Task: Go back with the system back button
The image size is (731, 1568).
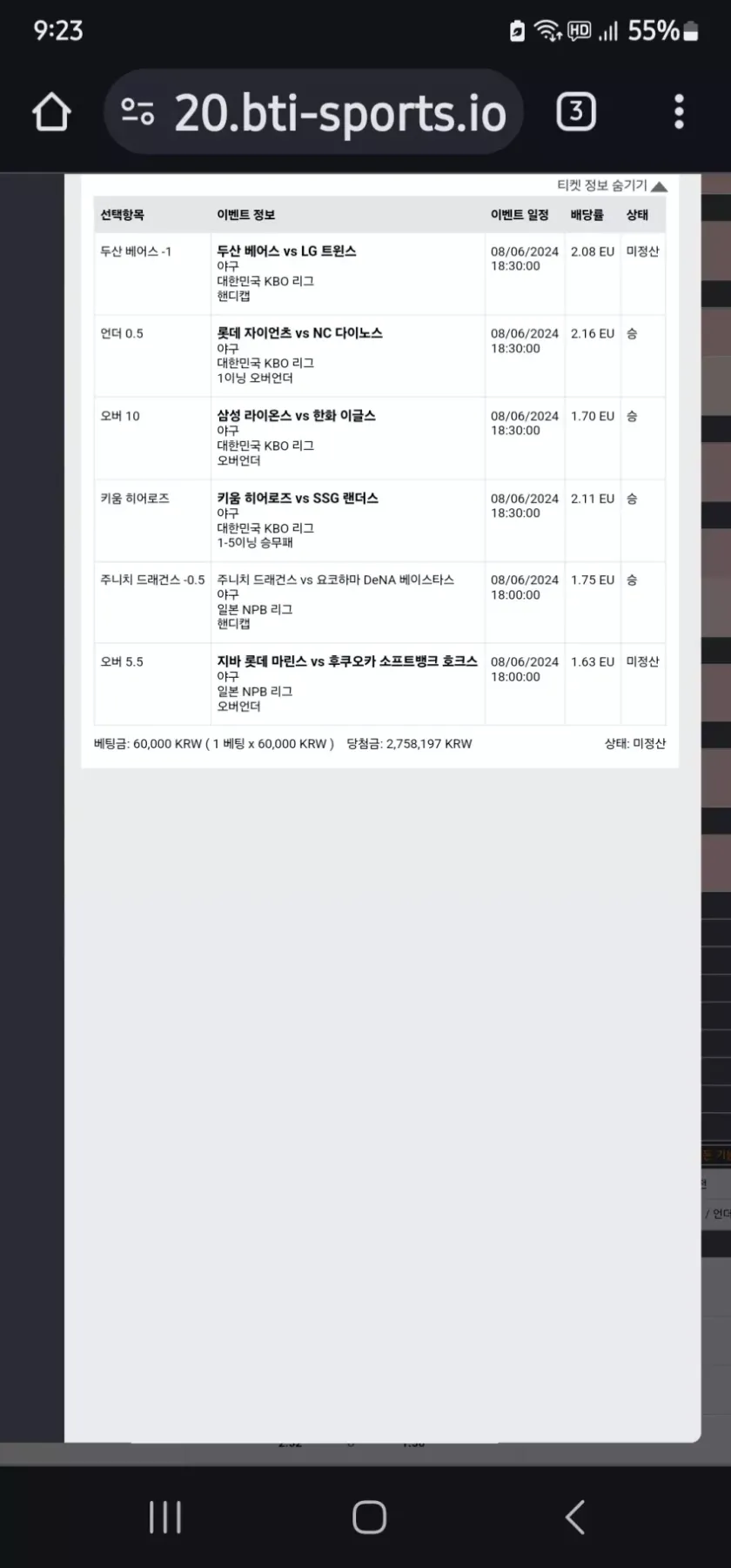Action: tap(574, 1517)
